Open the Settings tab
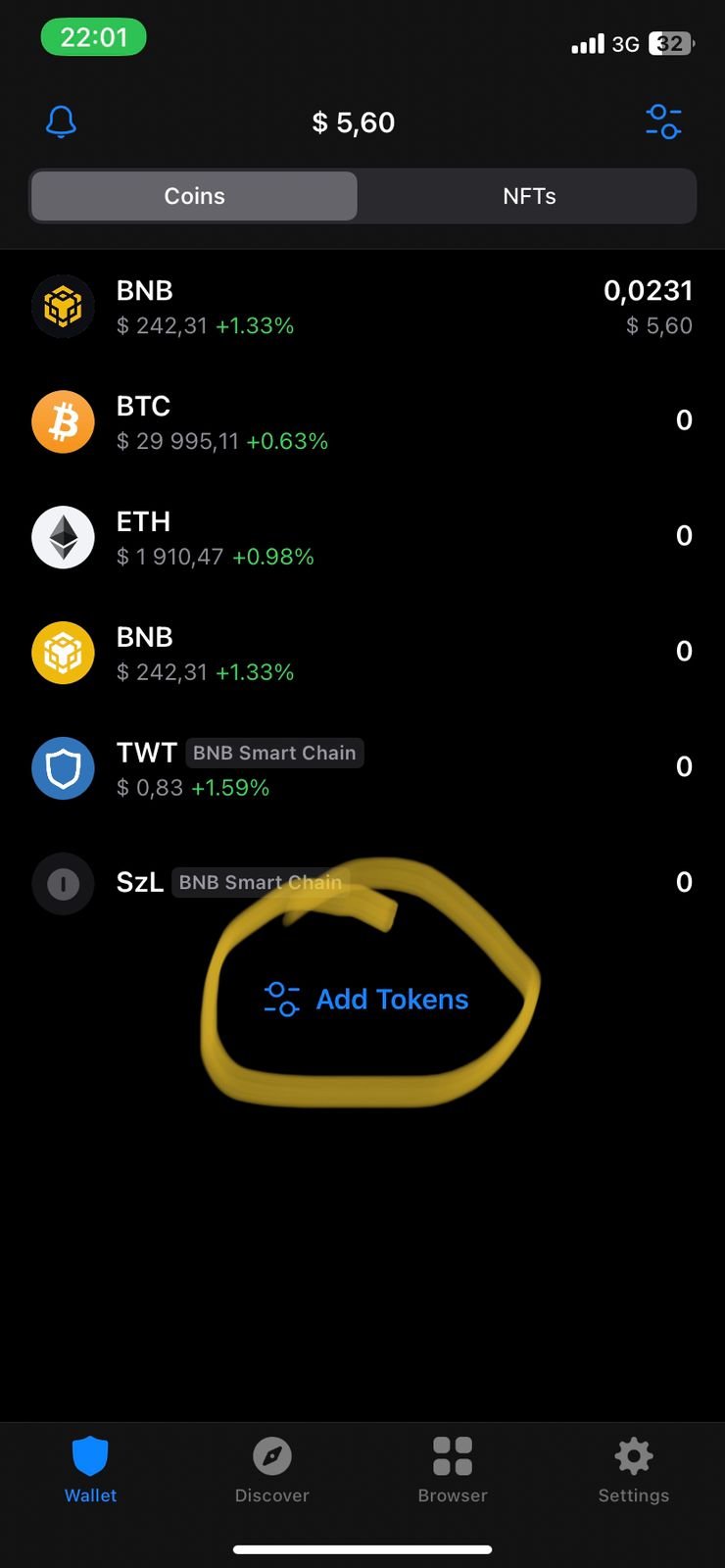 click(x=634, y=1469)
